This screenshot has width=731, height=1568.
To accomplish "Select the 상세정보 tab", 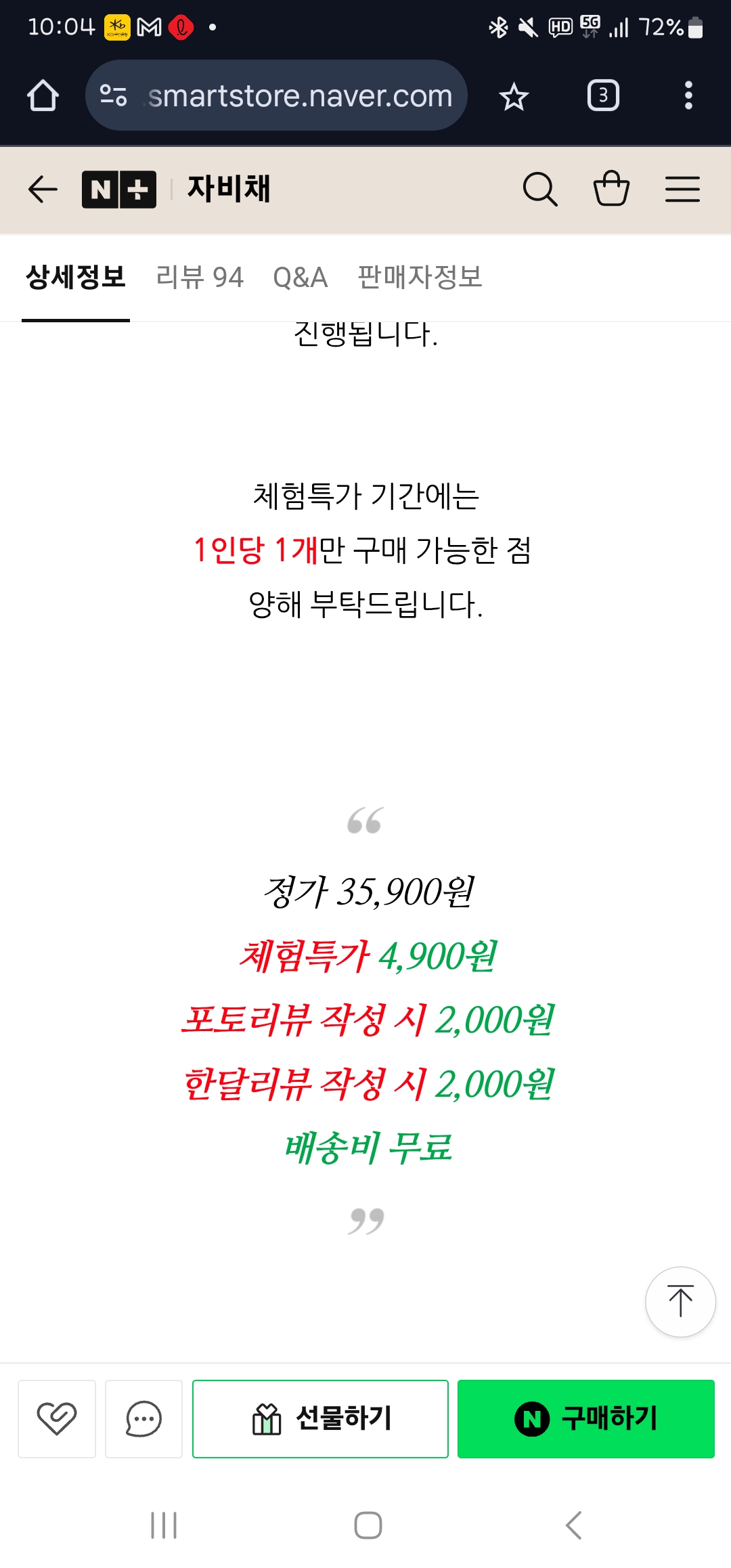I will click(x=76, y=278).
